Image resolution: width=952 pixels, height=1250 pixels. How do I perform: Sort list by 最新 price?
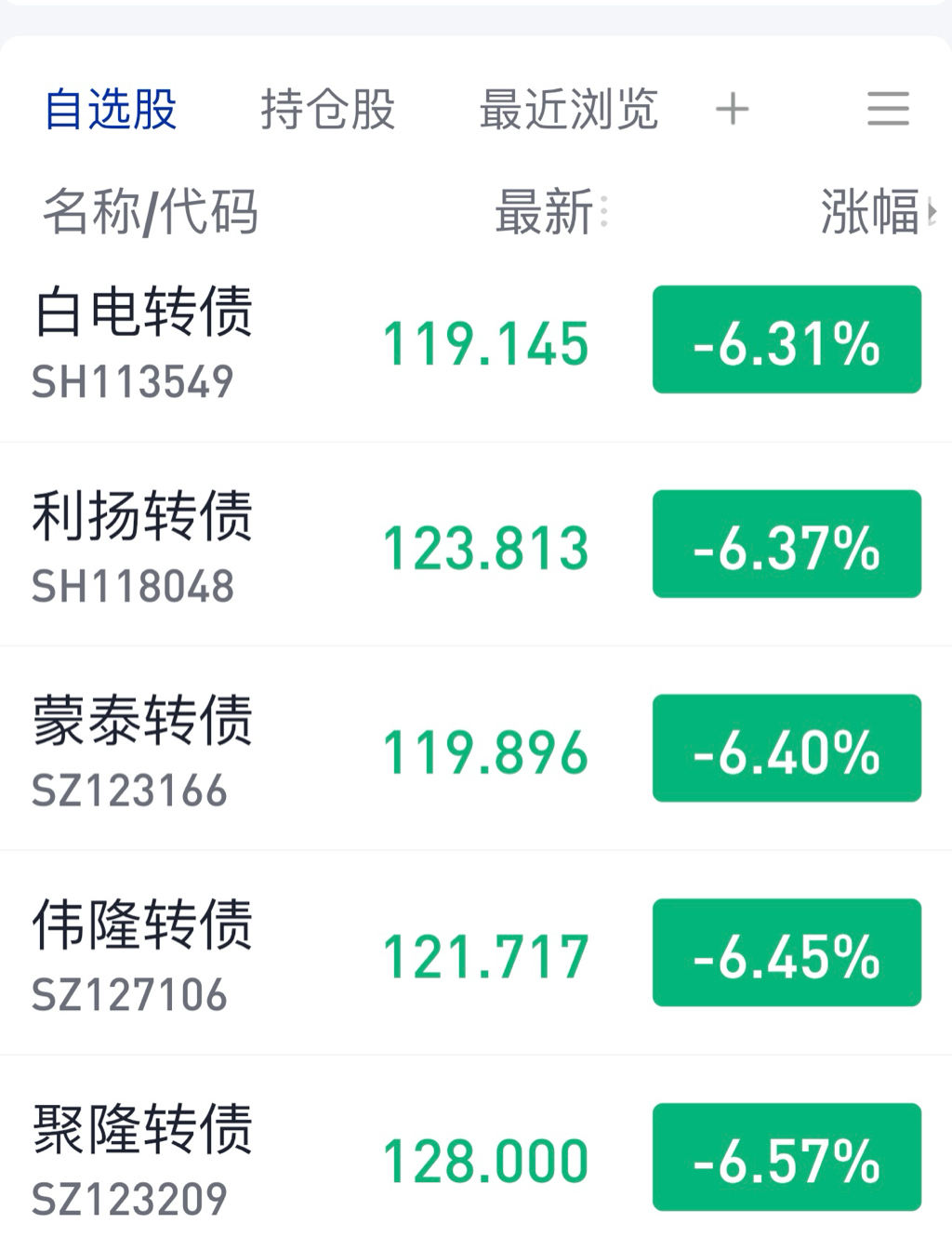click(550, 212)
